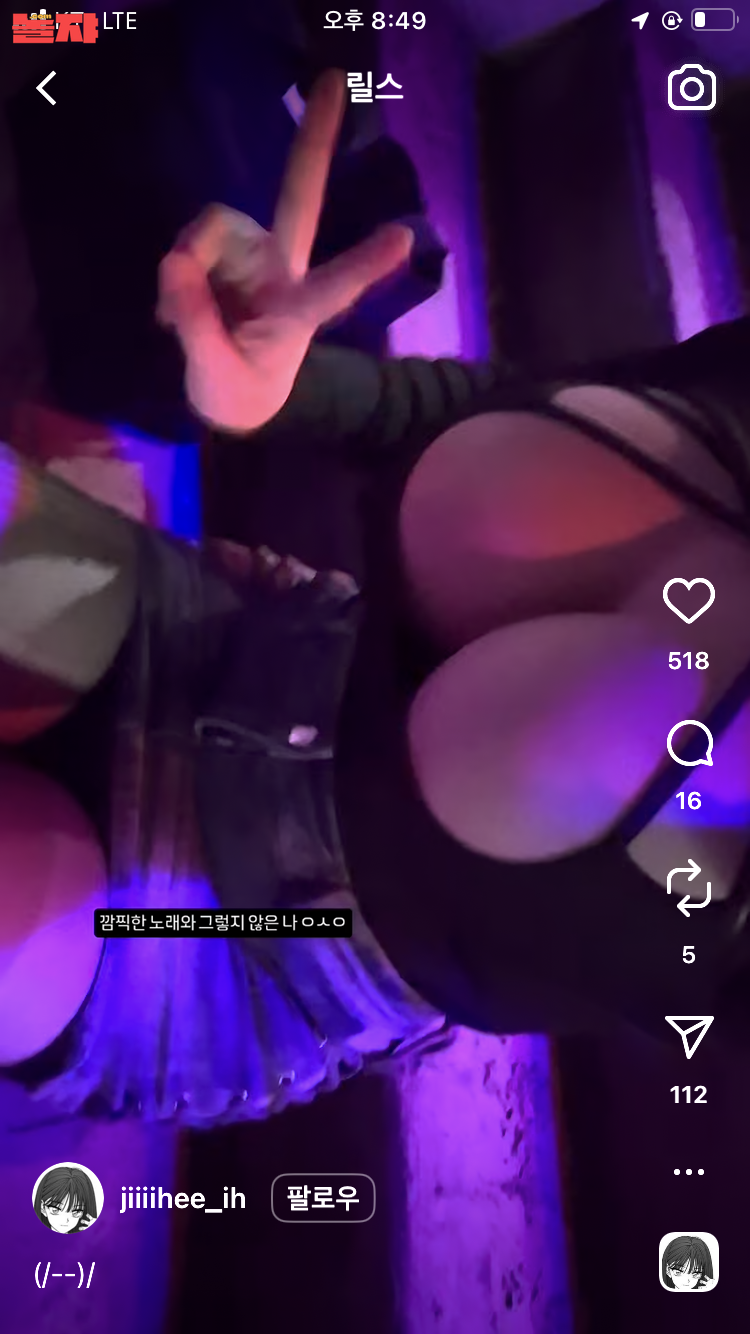Like this reel with the heart icon

point(688,602)
